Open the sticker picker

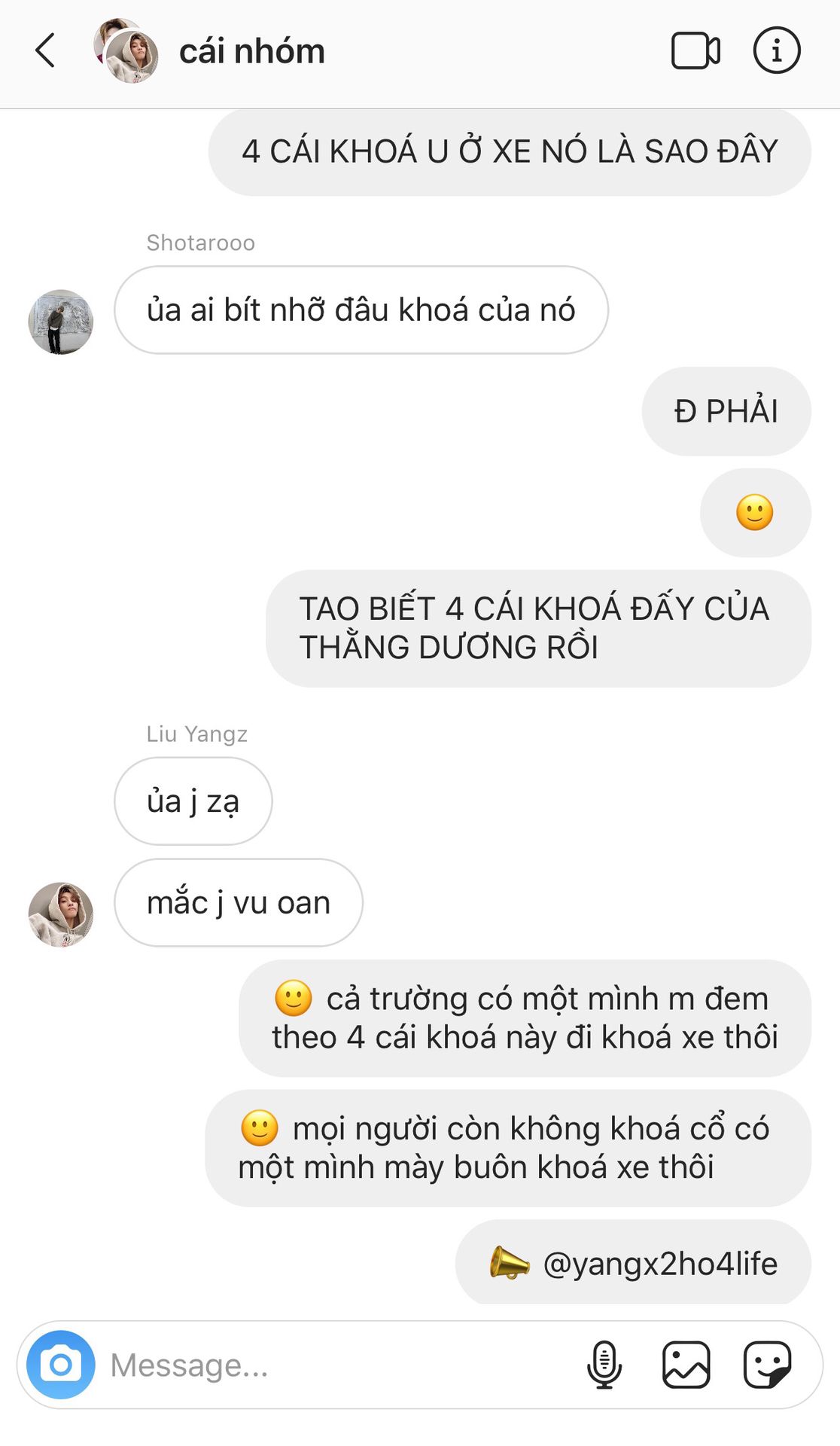tap(767, 1364)
